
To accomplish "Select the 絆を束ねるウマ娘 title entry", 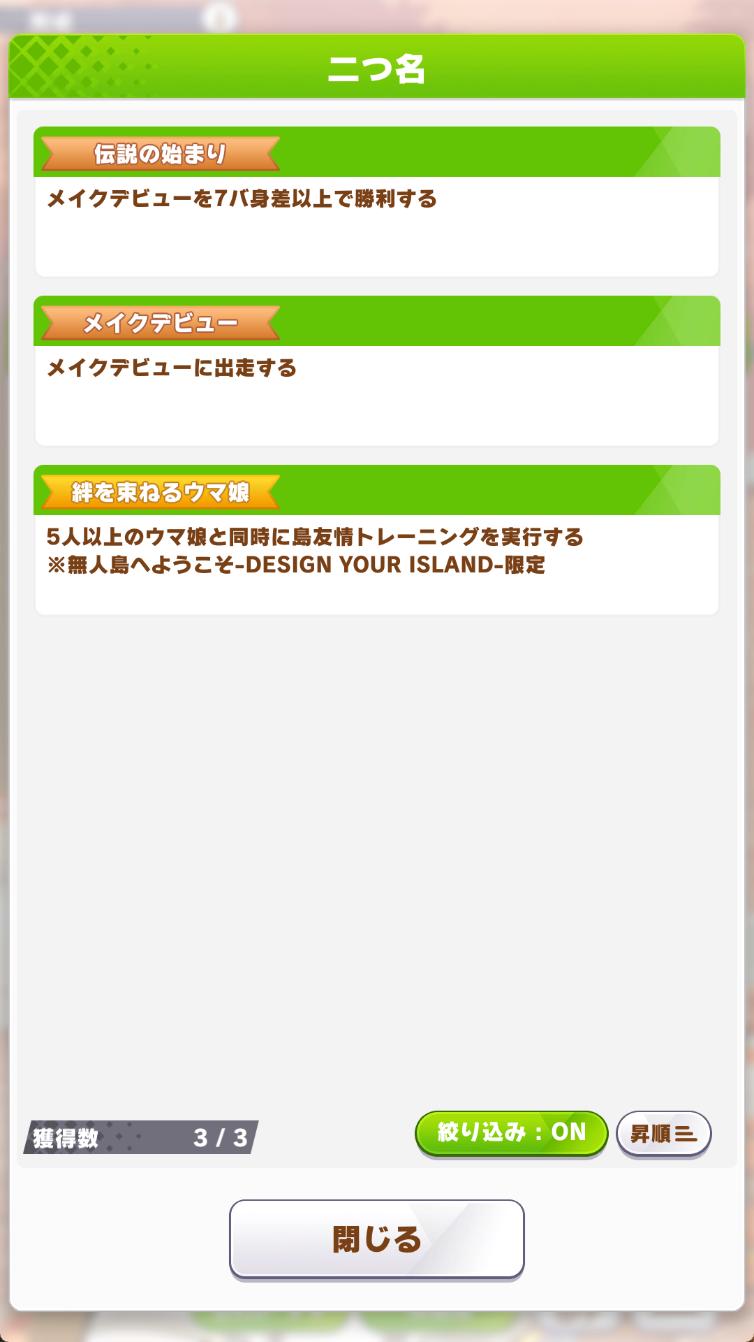I will (x=376, y=540).
